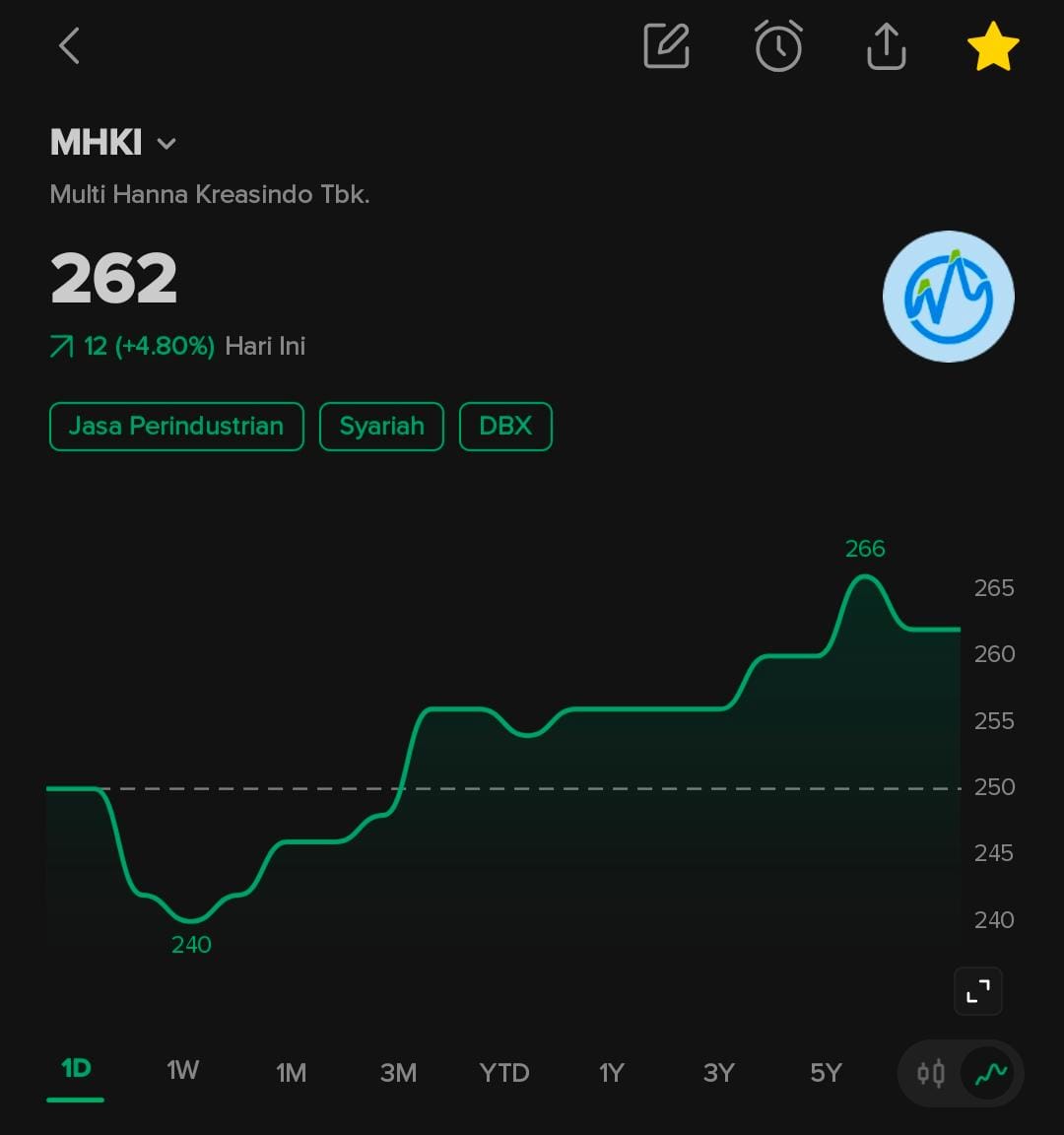Show the 3M chart range
The image size is (1064, 1135).
coord(398,1072)
